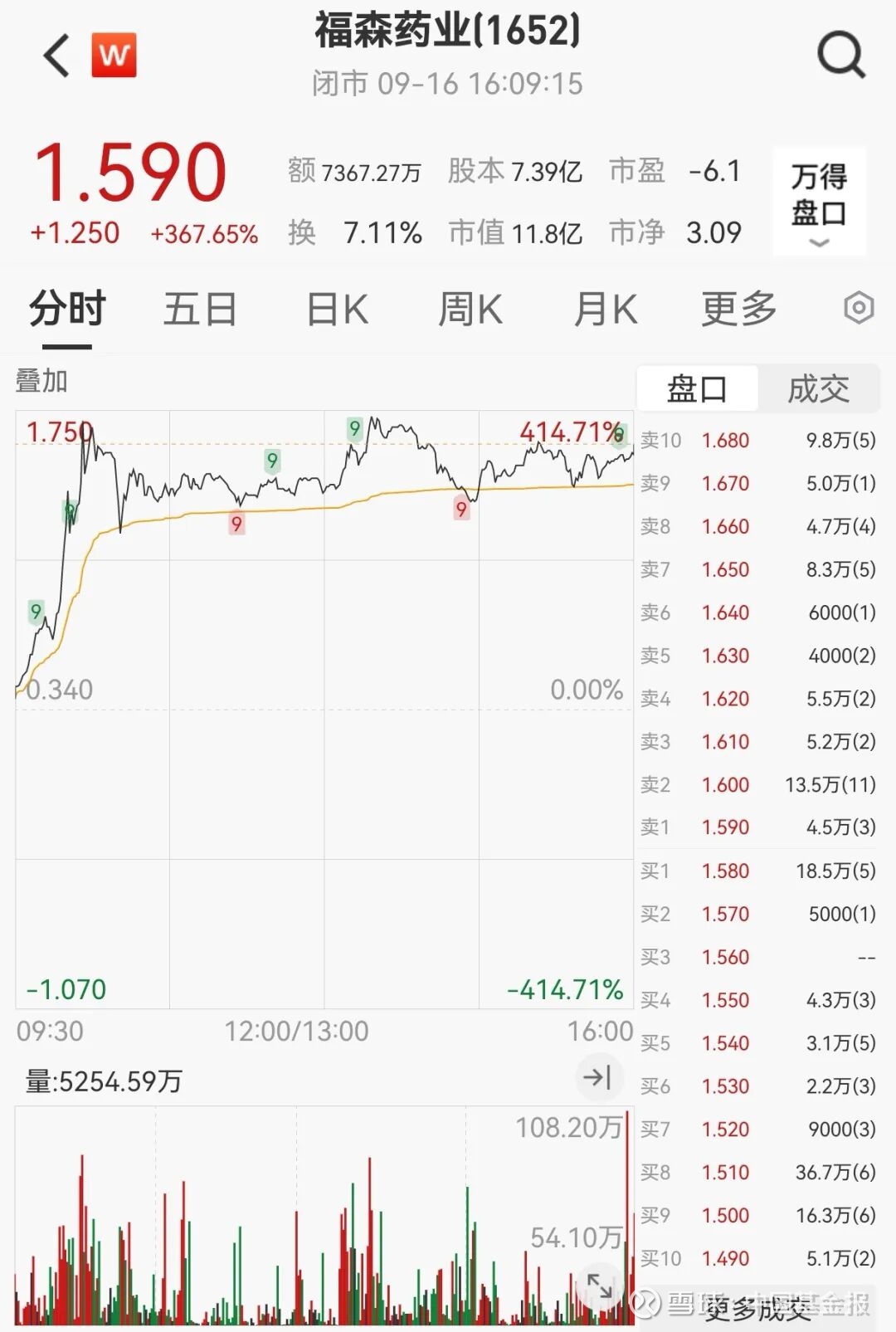Open the search magnifier icon
Viewport: 896px width, 1332px height.
(841, 55)
